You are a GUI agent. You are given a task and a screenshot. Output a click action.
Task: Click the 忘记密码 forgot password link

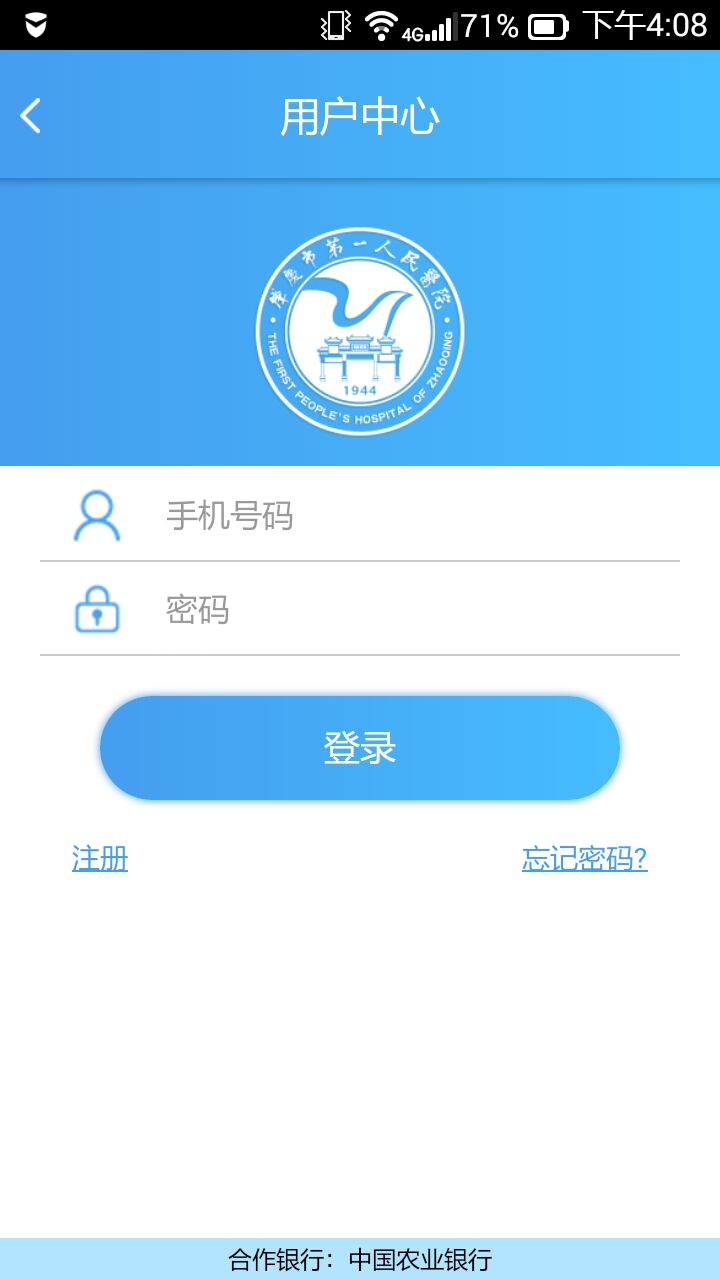583,857
